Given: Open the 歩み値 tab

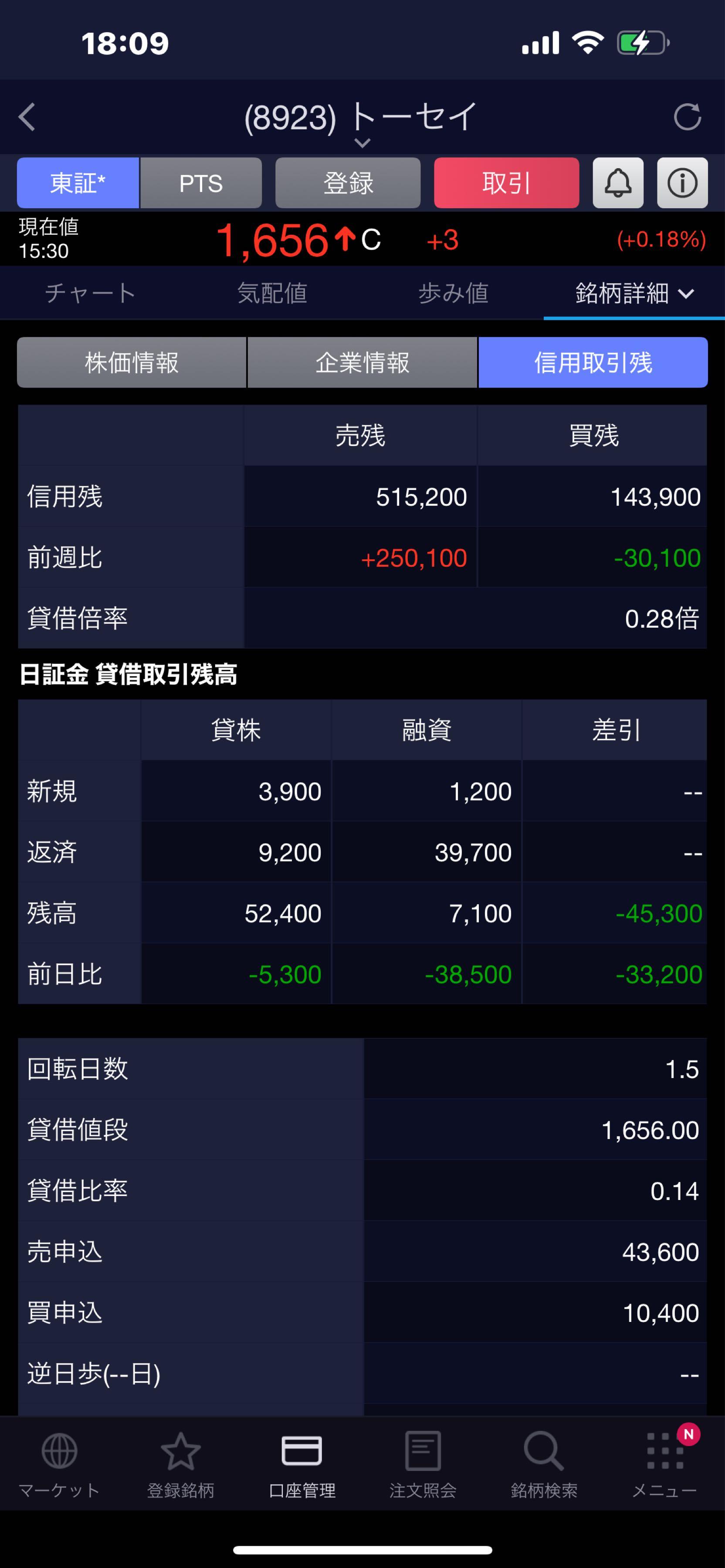Looking at the screenshot, I should point(453,294).
